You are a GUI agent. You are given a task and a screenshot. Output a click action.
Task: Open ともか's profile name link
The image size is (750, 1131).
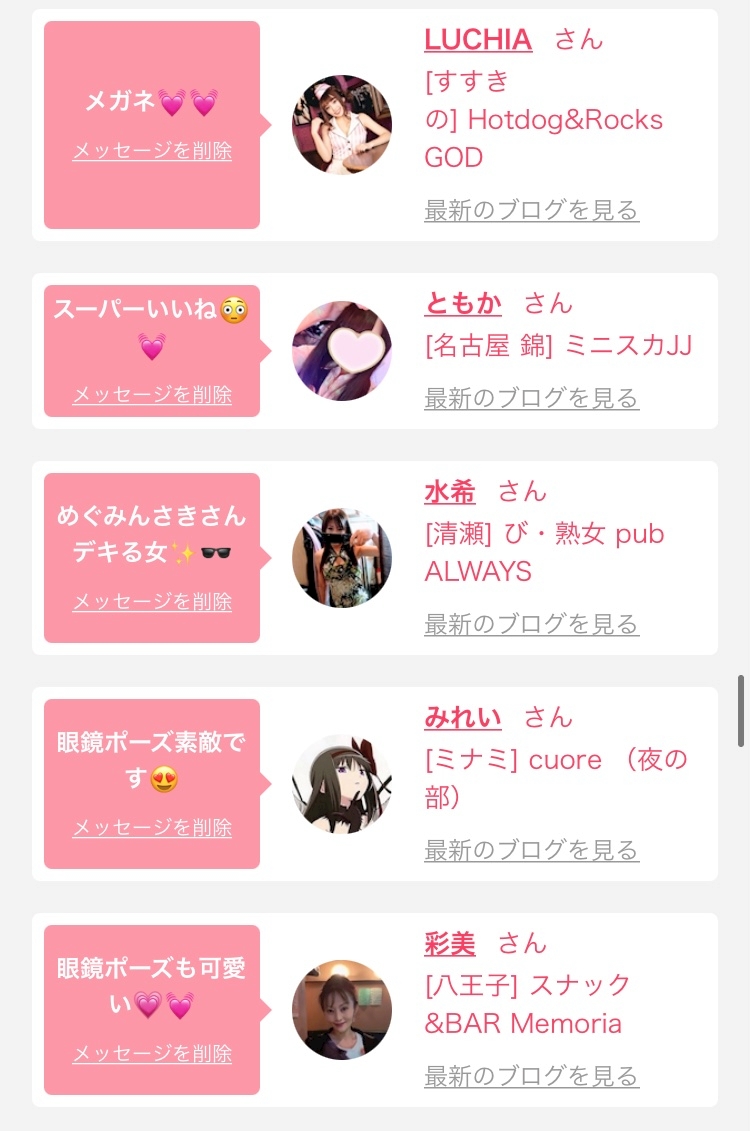pyautogui.click(x=463, y=304)
